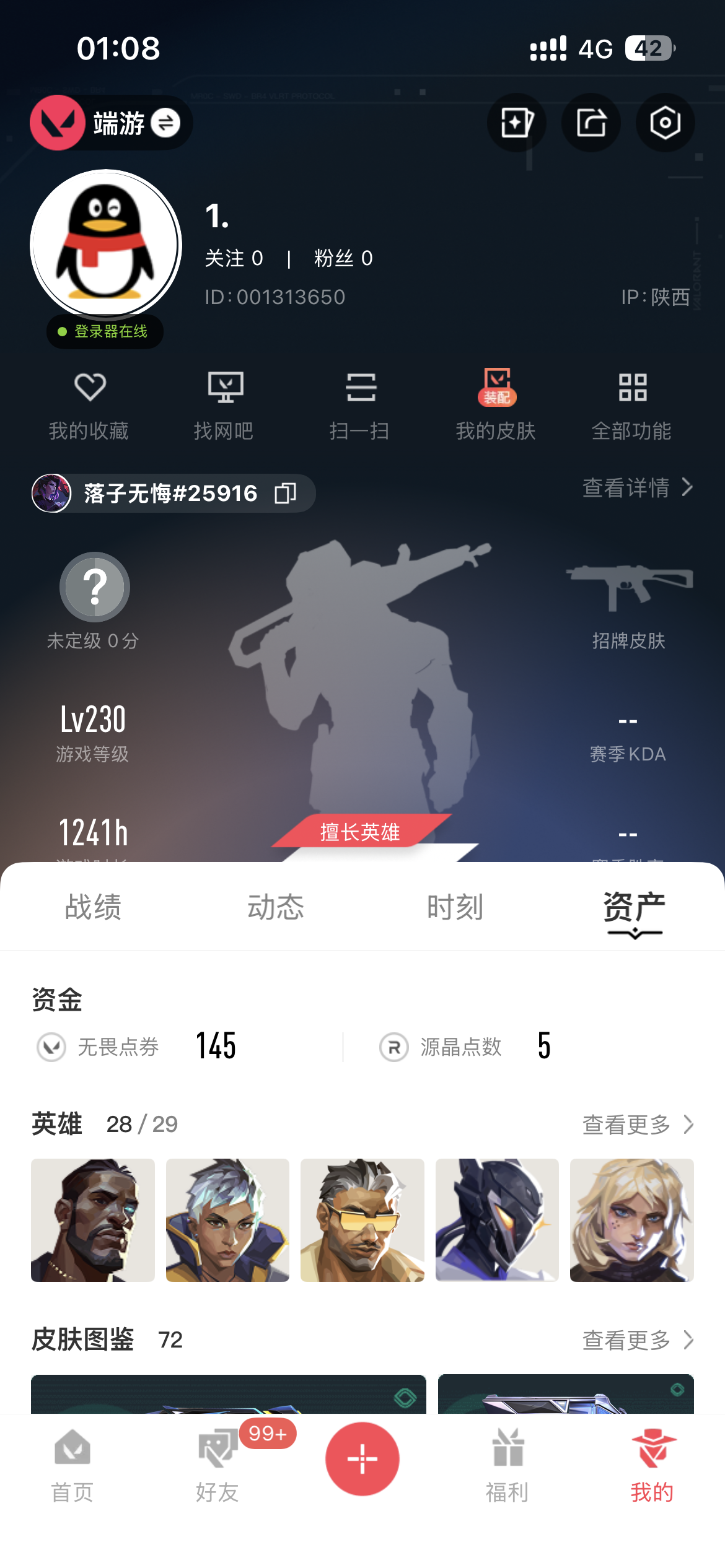Screen dimensions: 725x1568
Task: Open 福利 benefits tab
Action: [507, 1465]
